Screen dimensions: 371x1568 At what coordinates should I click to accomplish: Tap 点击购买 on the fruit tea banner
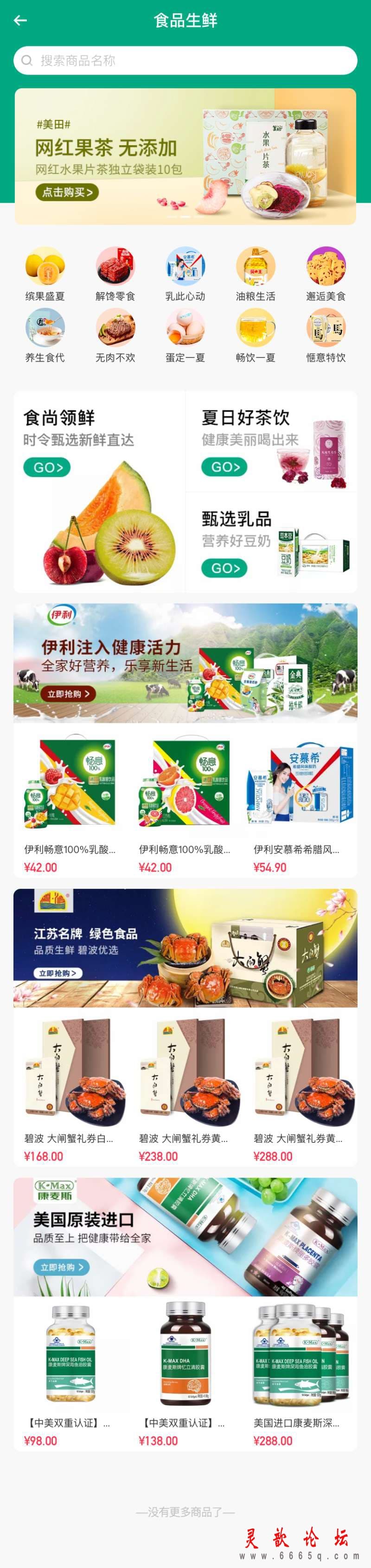[x=67, y=192]
